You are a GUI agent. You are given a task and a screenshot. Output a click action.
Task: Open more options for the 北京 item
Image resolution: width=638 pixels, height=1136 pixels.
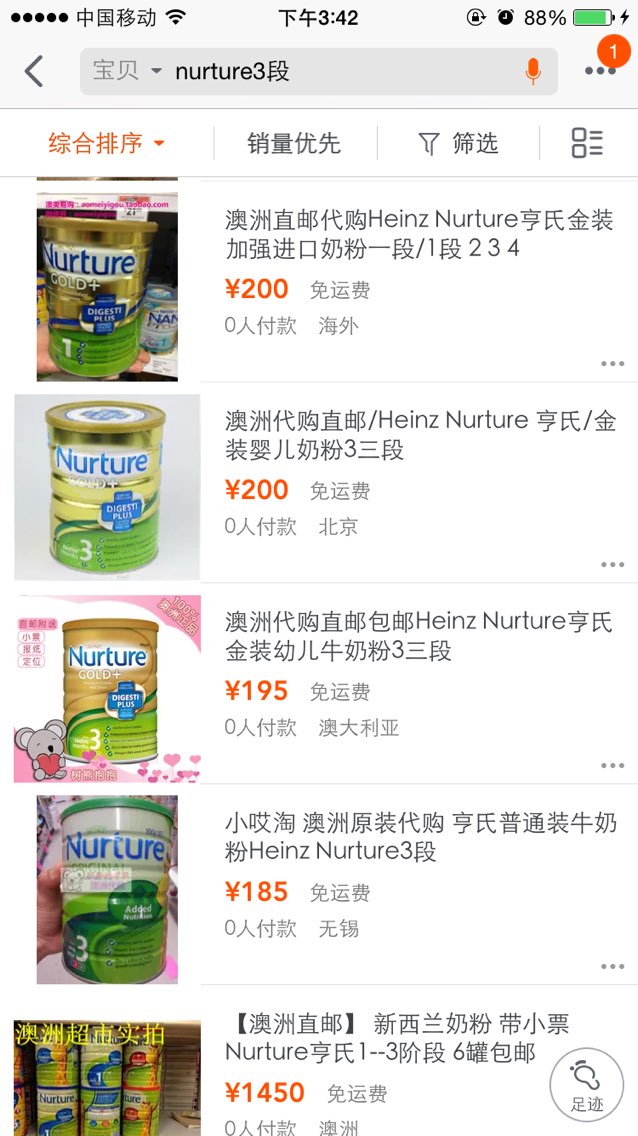point(612,565)
